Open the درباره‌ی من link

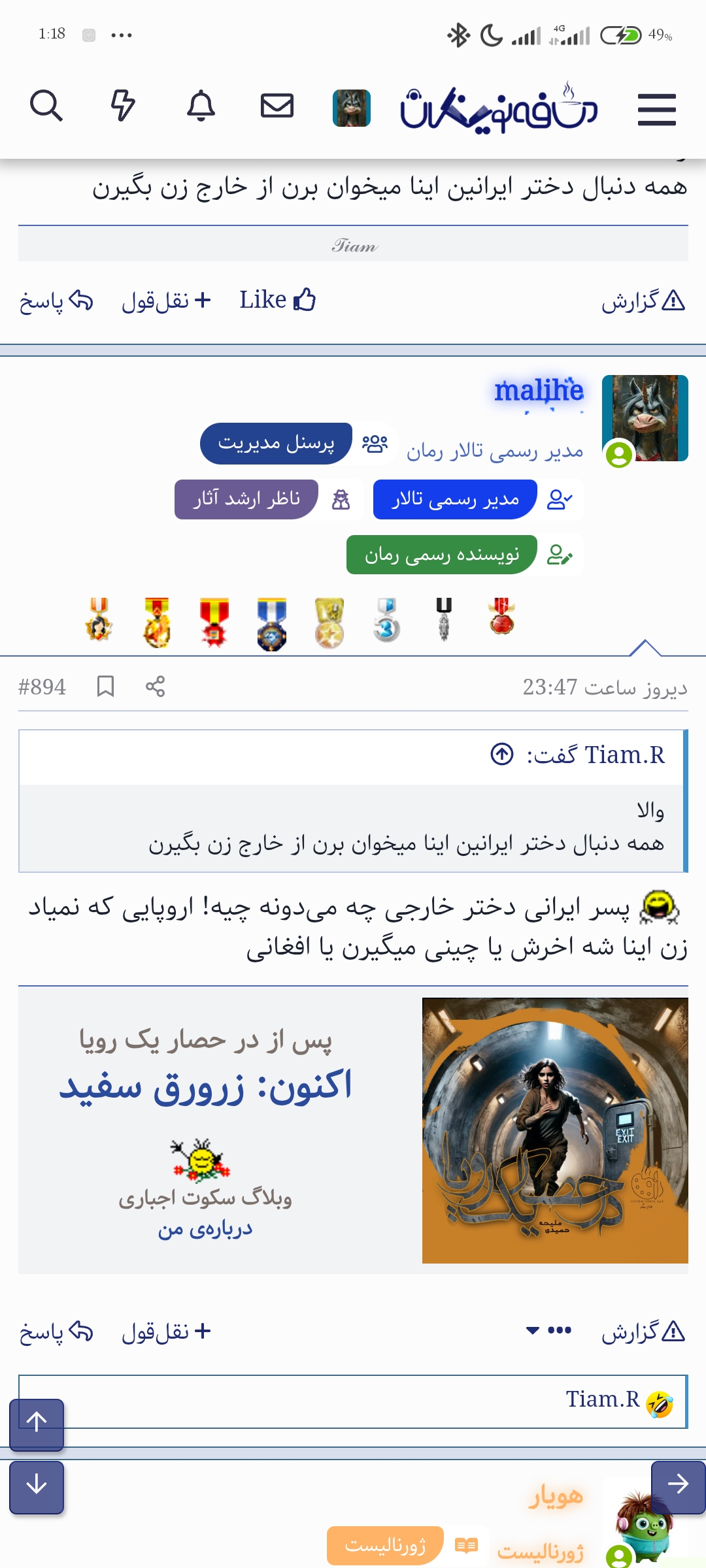tap(205, 1230)
